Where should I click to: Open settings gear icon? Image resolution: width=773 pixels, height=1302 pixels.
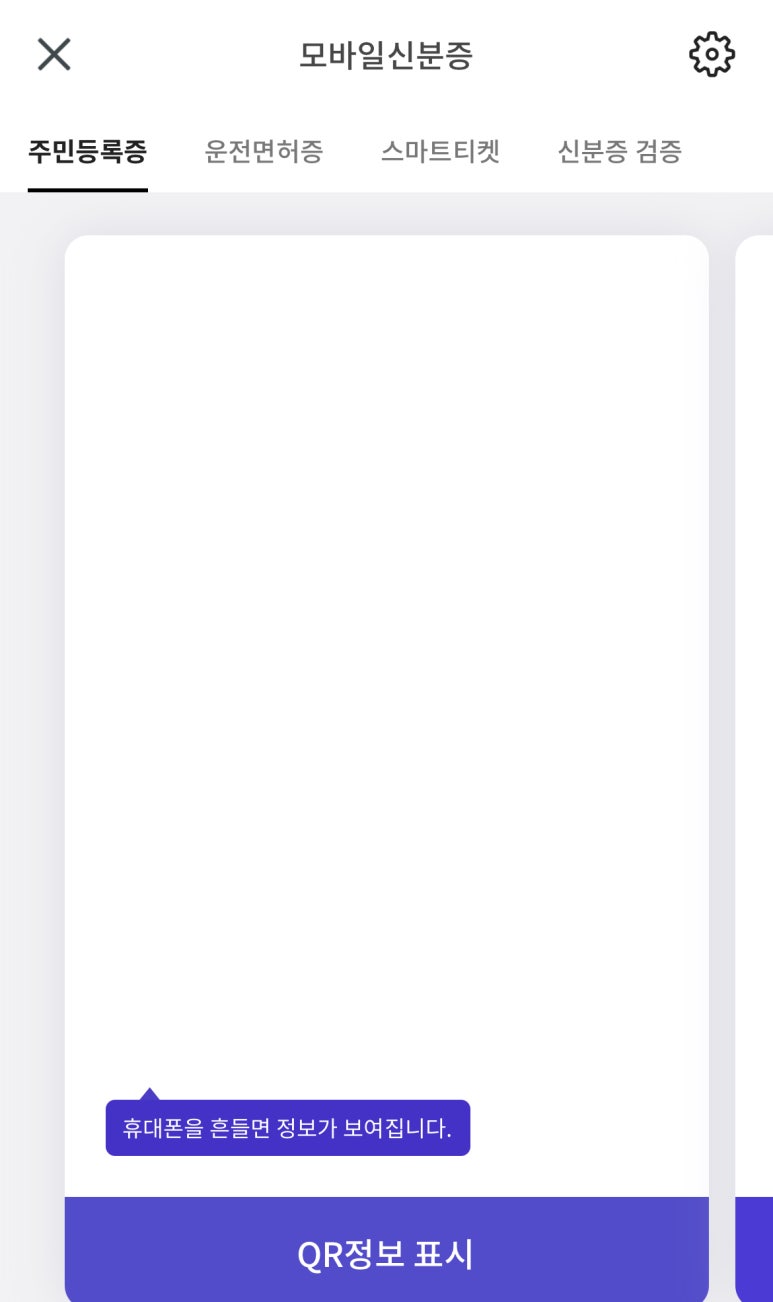tap(712, 54)
